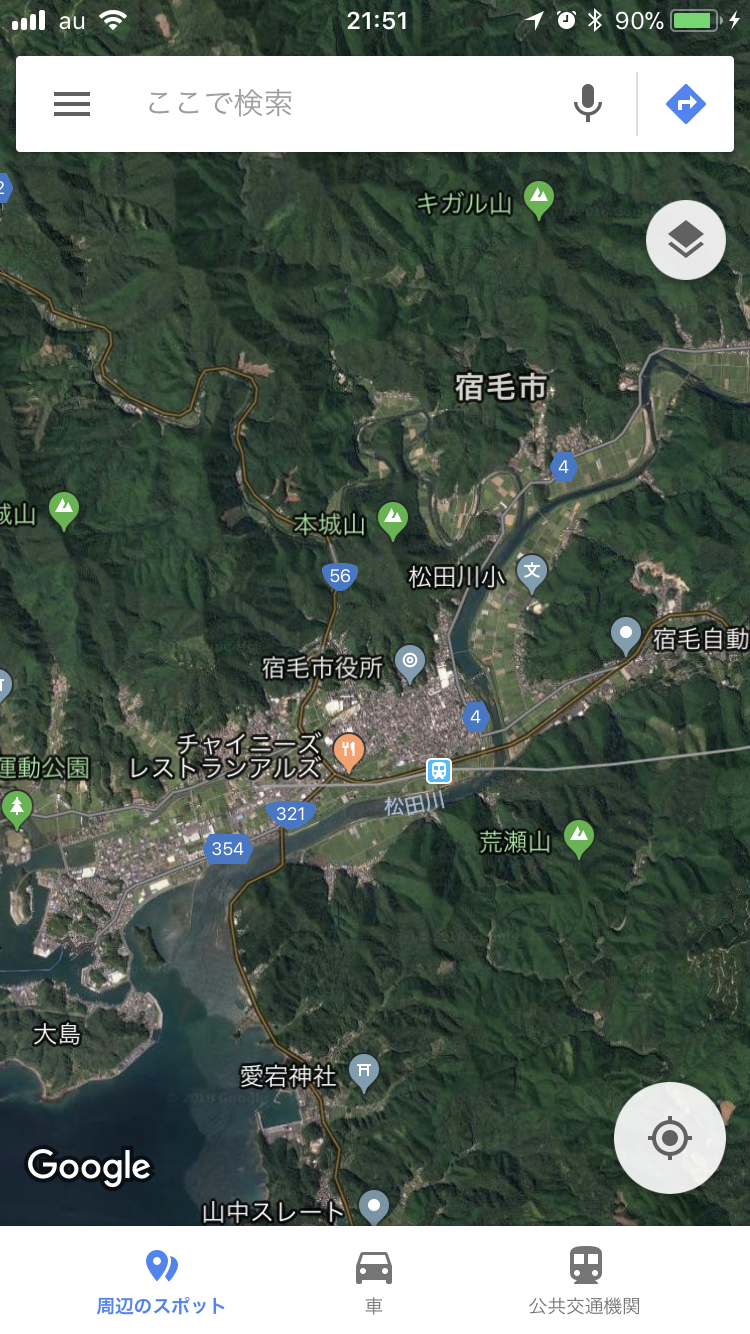Select the 宿毛市役所 map pin
The image size is (750, 1334).
[x=409, y=662]
